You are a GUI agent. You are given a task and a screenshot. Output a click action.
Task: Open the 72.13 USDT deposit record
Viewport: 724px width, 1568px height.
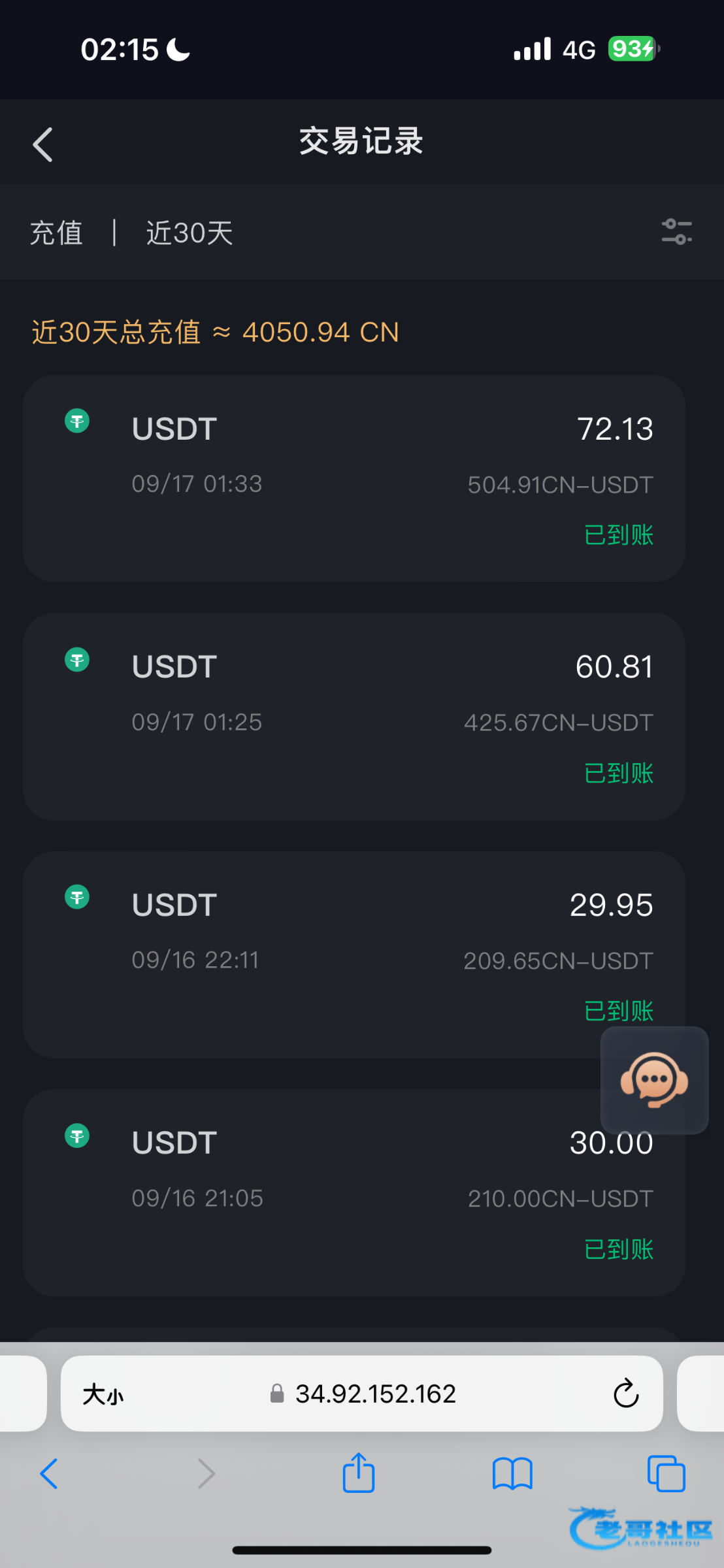point(354,478)
